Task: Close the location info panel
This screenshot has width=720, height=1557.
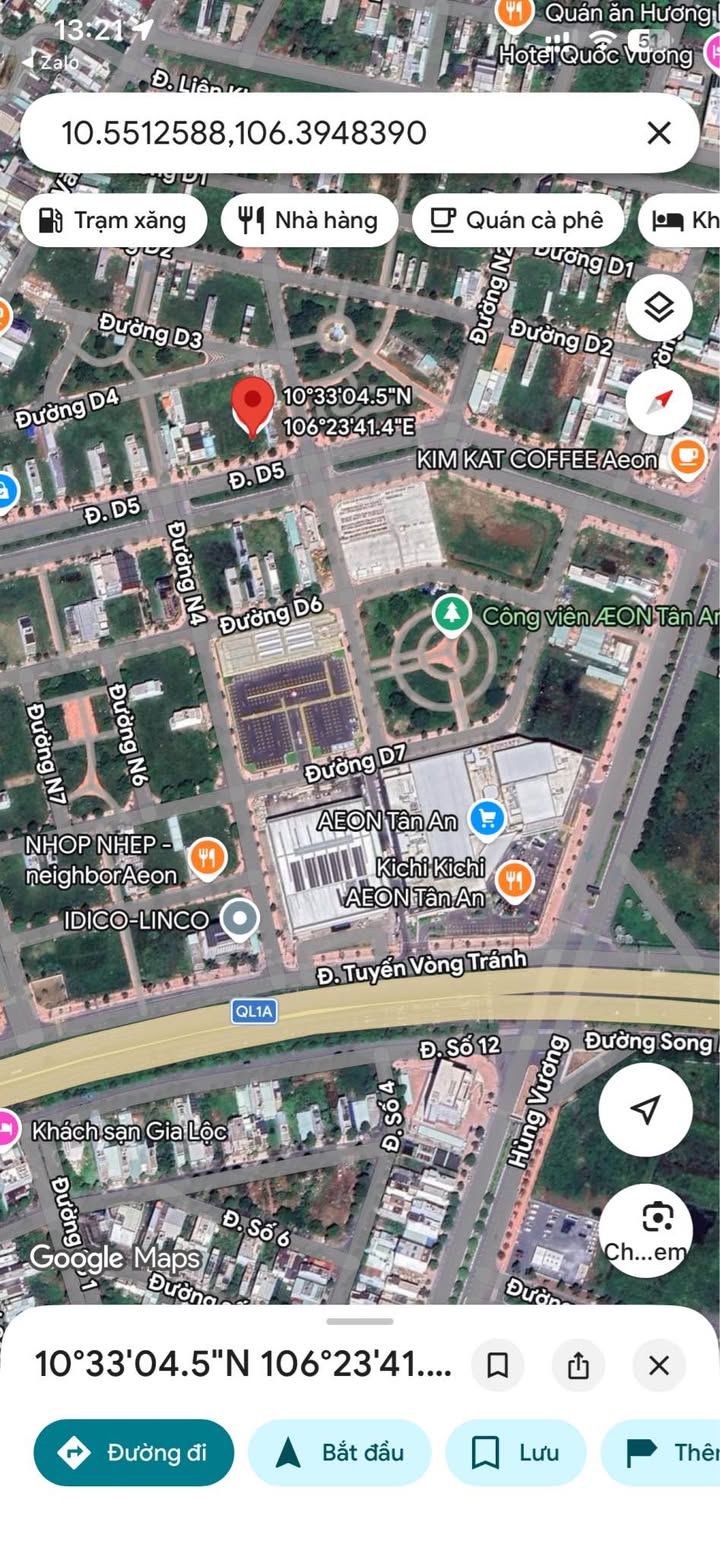Action: tap(659, 1365)
